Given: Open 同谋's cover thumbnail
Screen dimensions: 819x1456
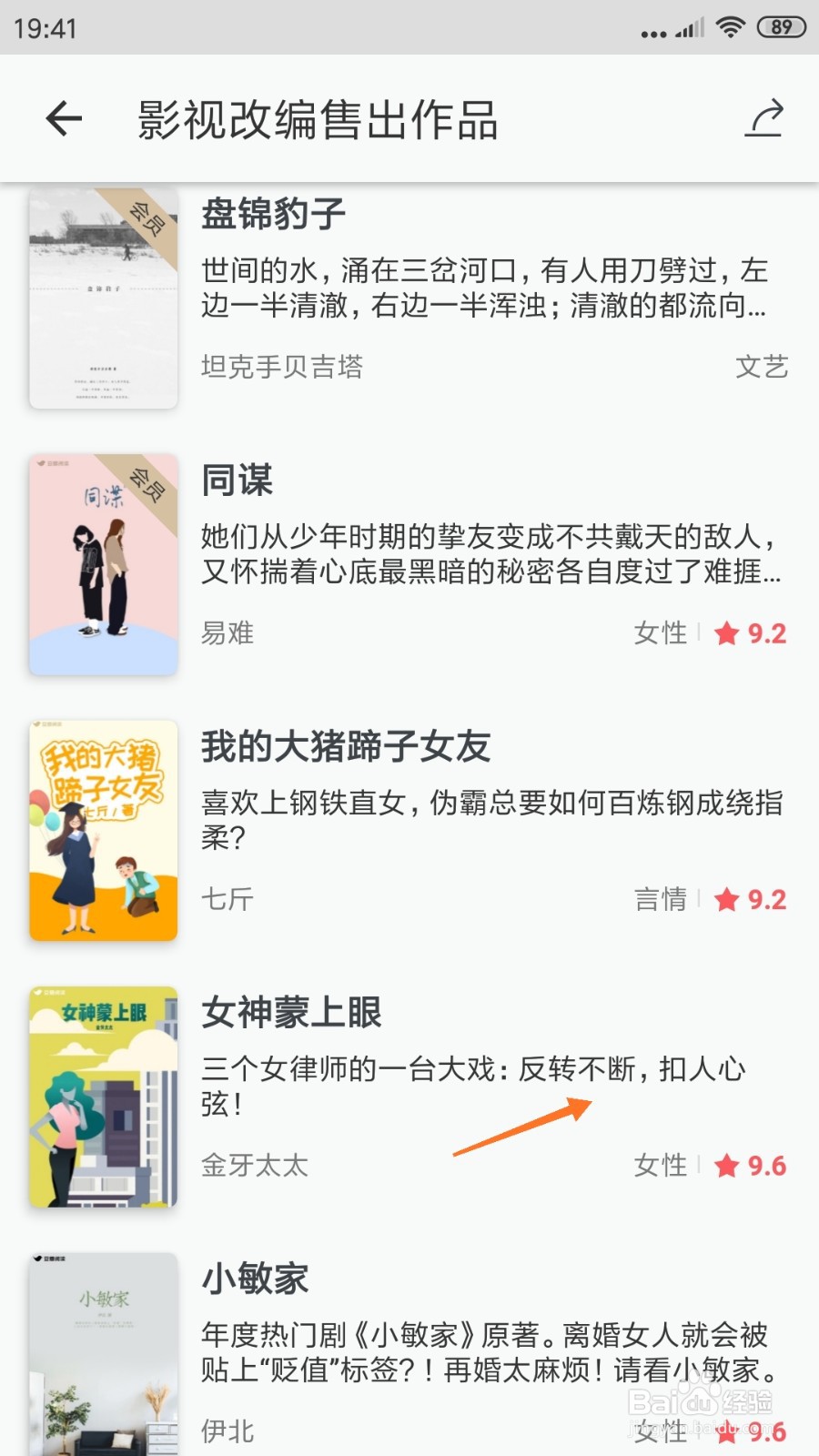Looking at the screenshot, I should click(x=102, y=562).
